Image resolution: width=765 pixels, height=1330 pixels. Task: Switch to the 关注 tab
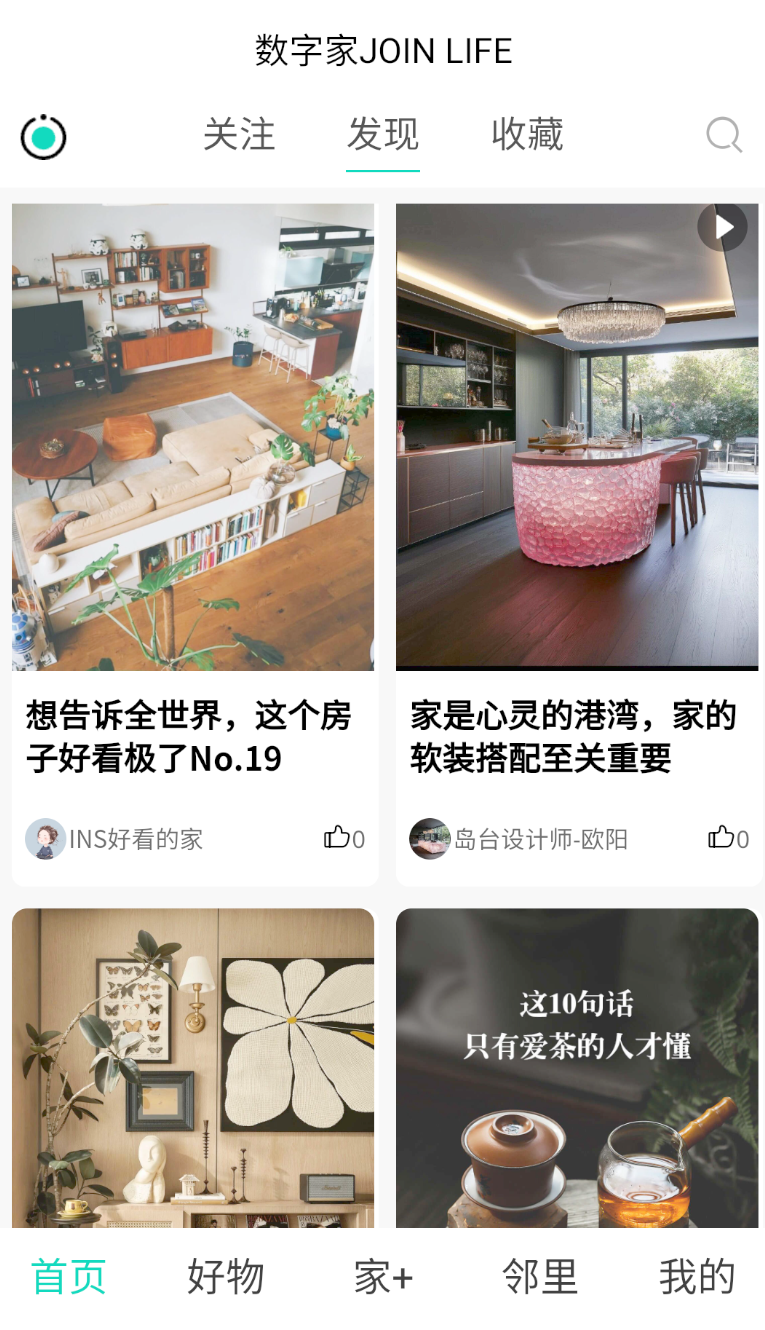click(238, 135)
